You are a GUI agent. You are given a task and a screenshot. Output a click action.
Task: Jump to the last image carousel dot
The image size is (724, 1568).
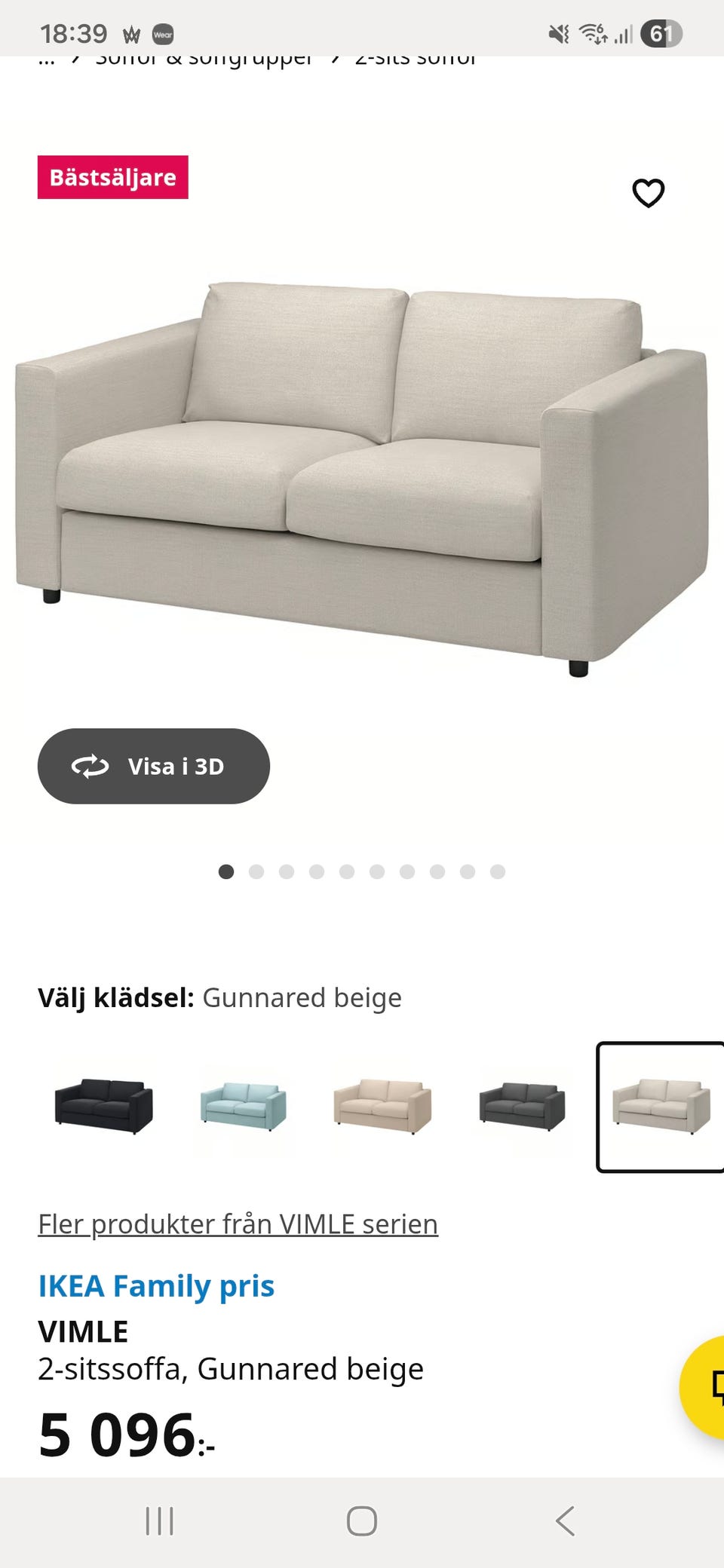click(x=497, y=871)
